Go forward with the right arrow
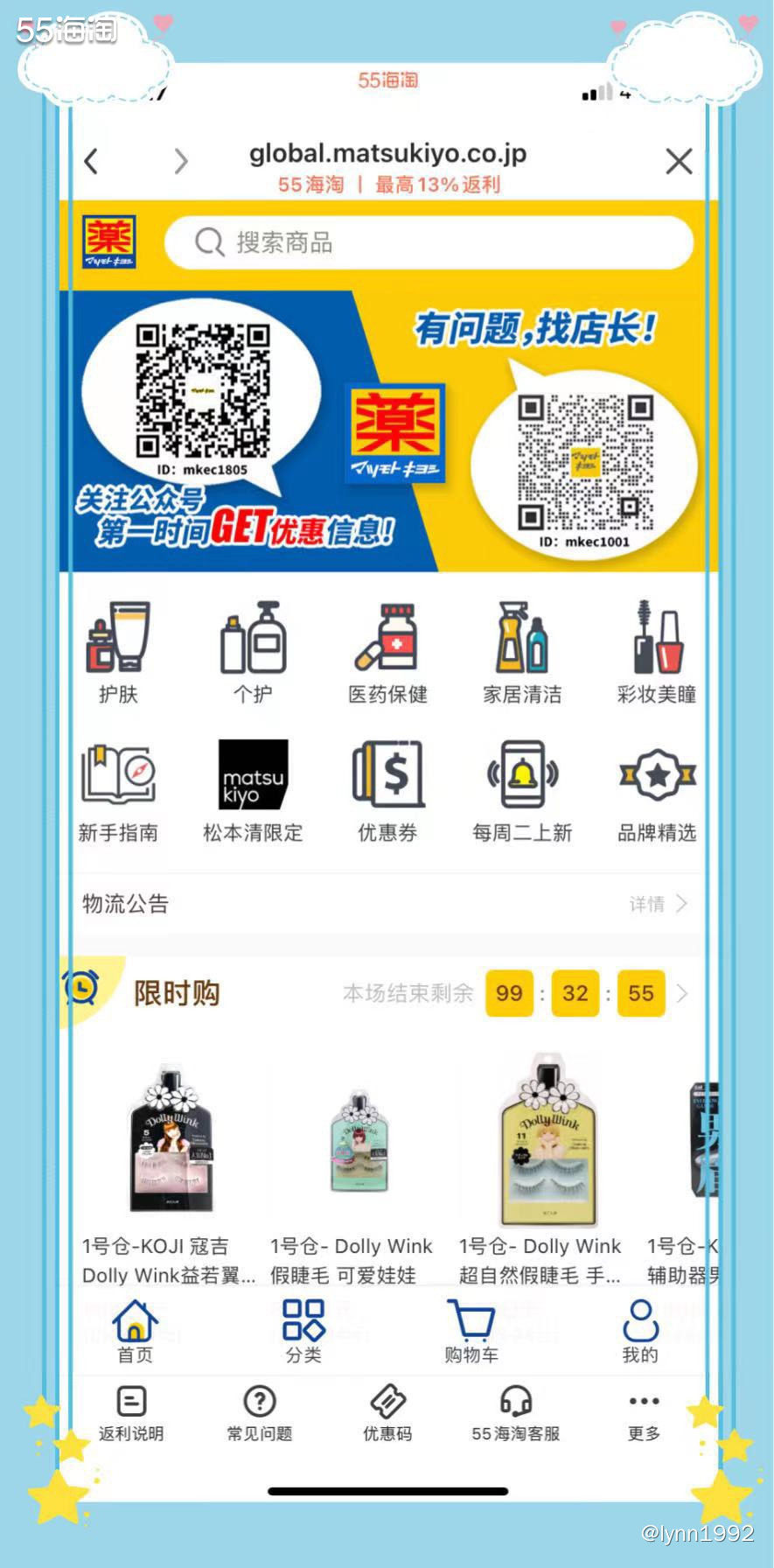This screenshot has height=1568, width=774. pyautogui.click(x=180, y=161)
